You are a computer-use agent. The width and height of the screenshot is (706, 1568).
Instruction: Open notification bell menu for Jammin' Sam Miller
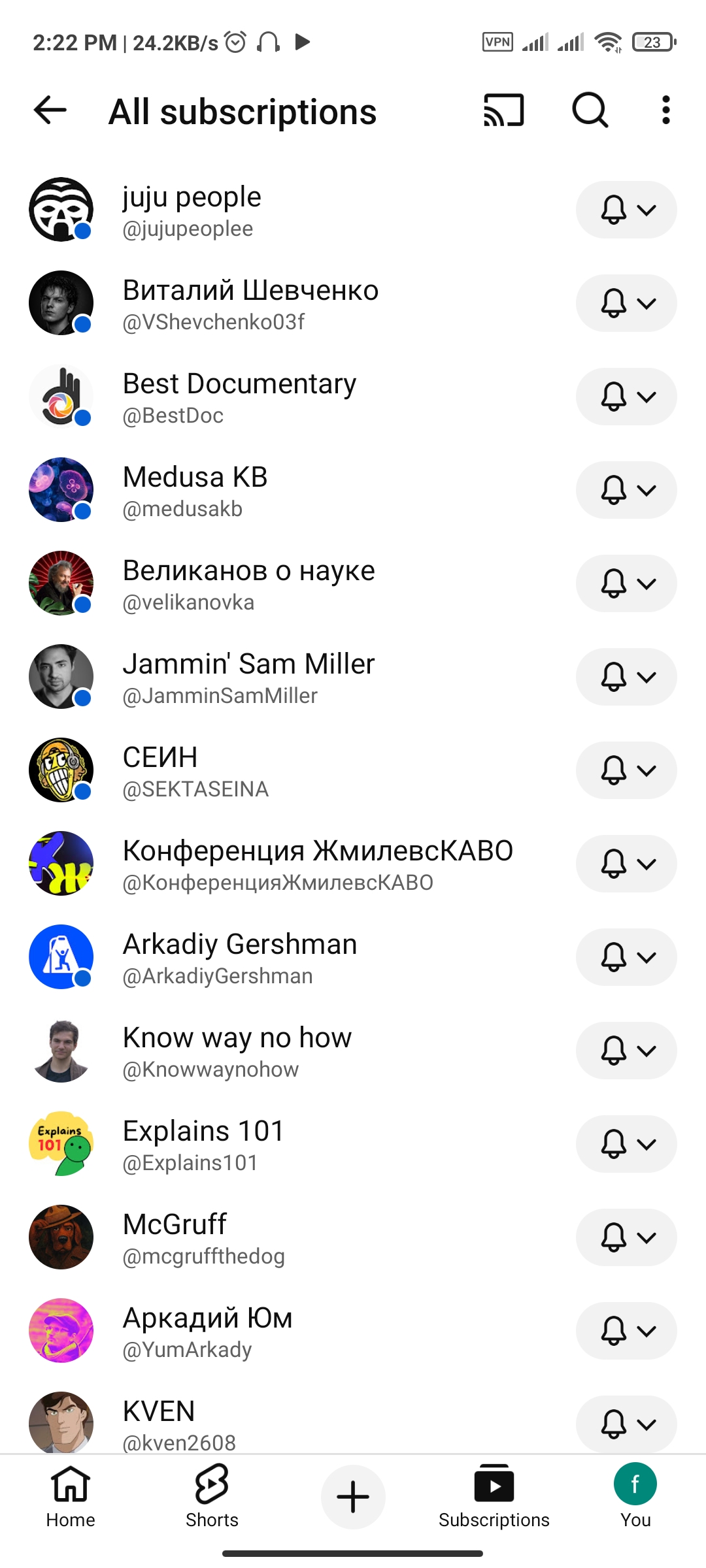(626, 677)
